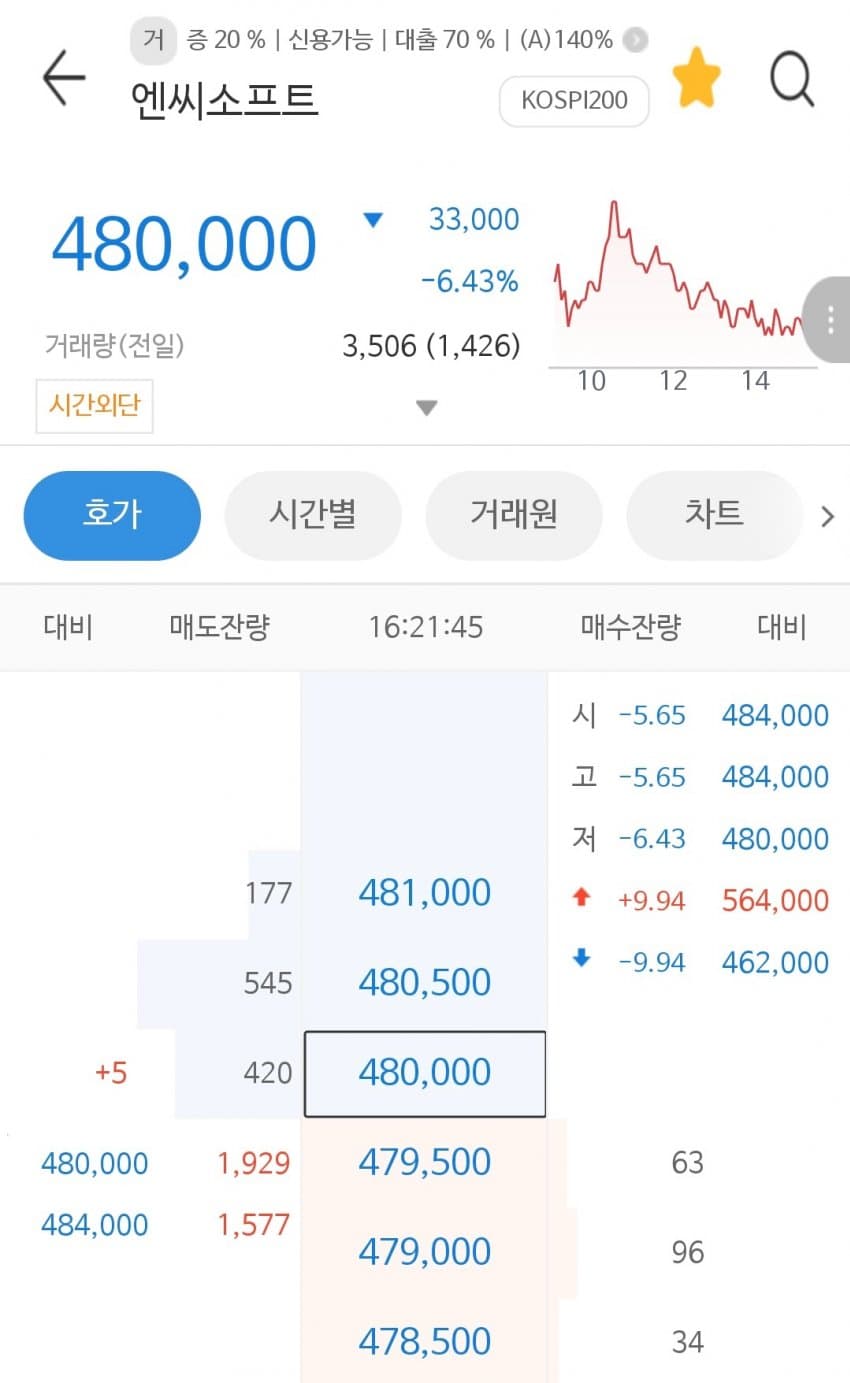Go back with the arrow icon

coord(64,79)
